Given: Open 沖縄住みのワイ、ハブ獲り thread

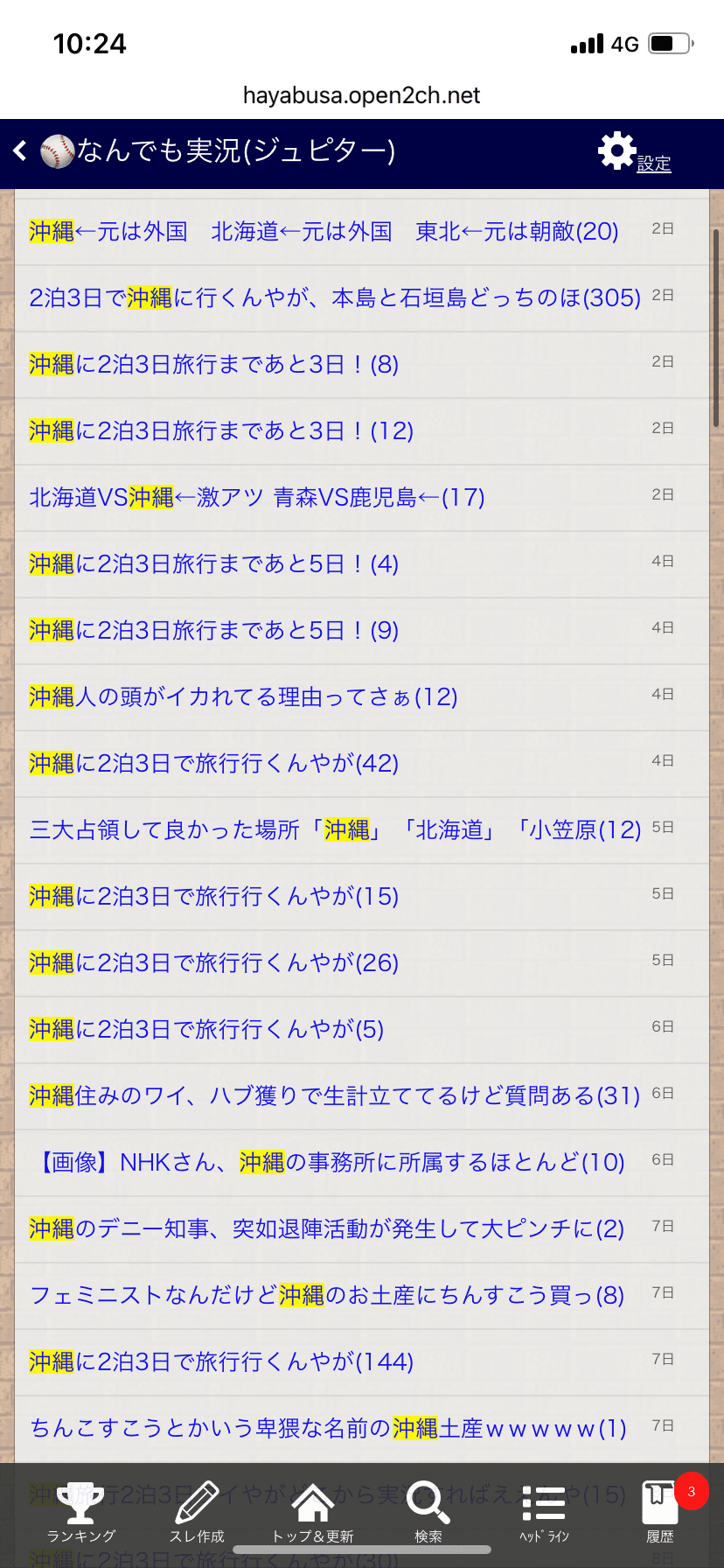Looking at the screenshot, I should (335, 1096).
